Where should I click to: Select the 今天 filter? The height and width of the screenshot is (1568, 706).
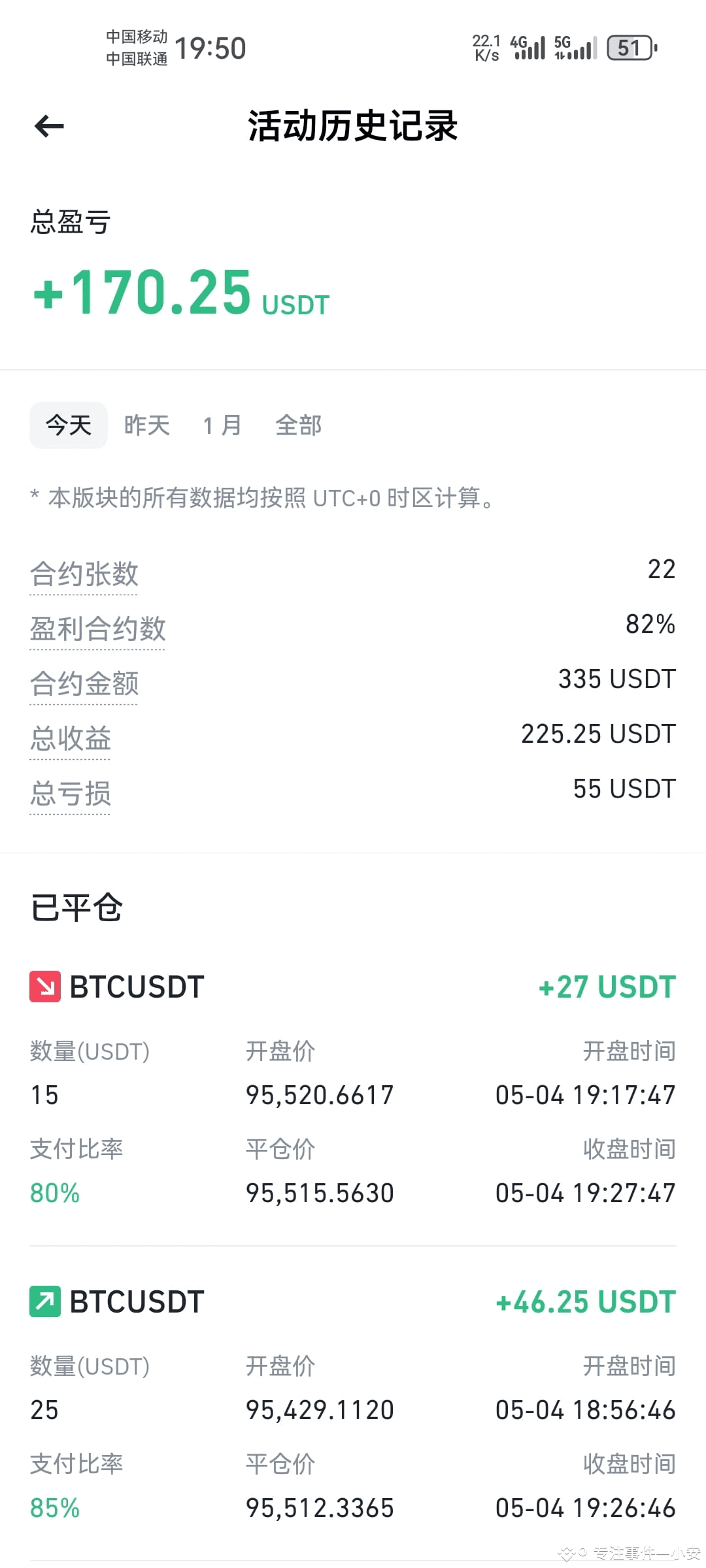coord(68,425)
